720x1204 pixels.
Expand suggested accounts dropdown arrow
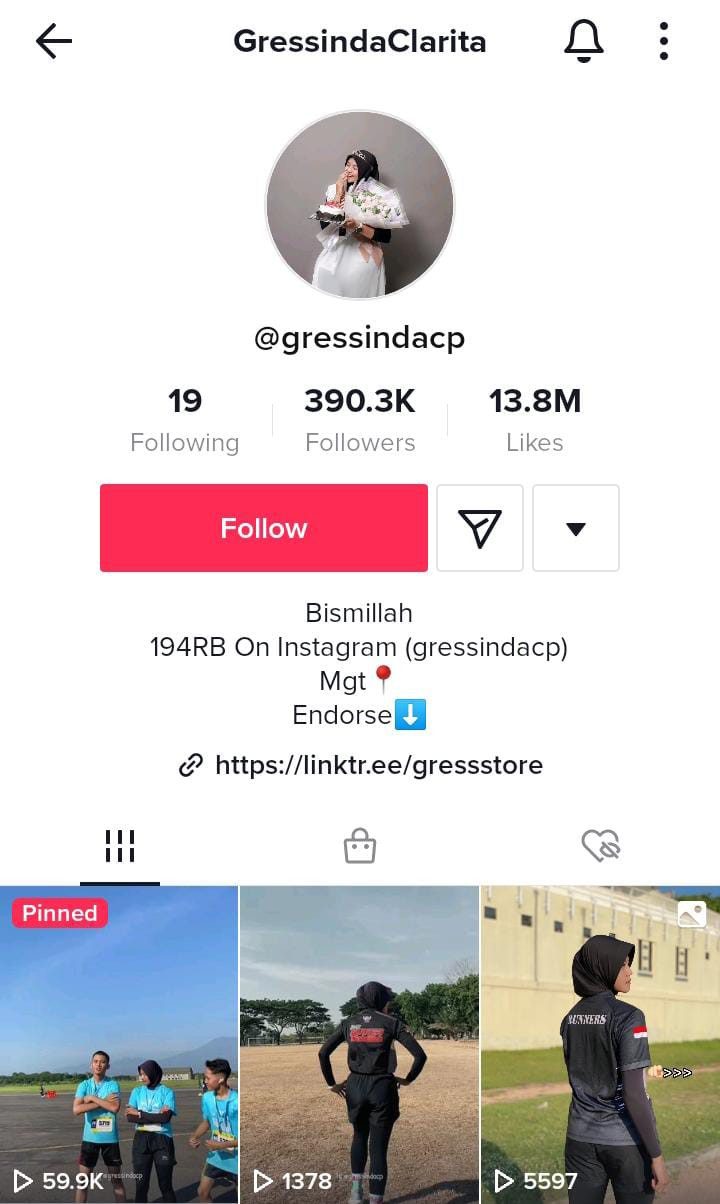click(576, 528)
